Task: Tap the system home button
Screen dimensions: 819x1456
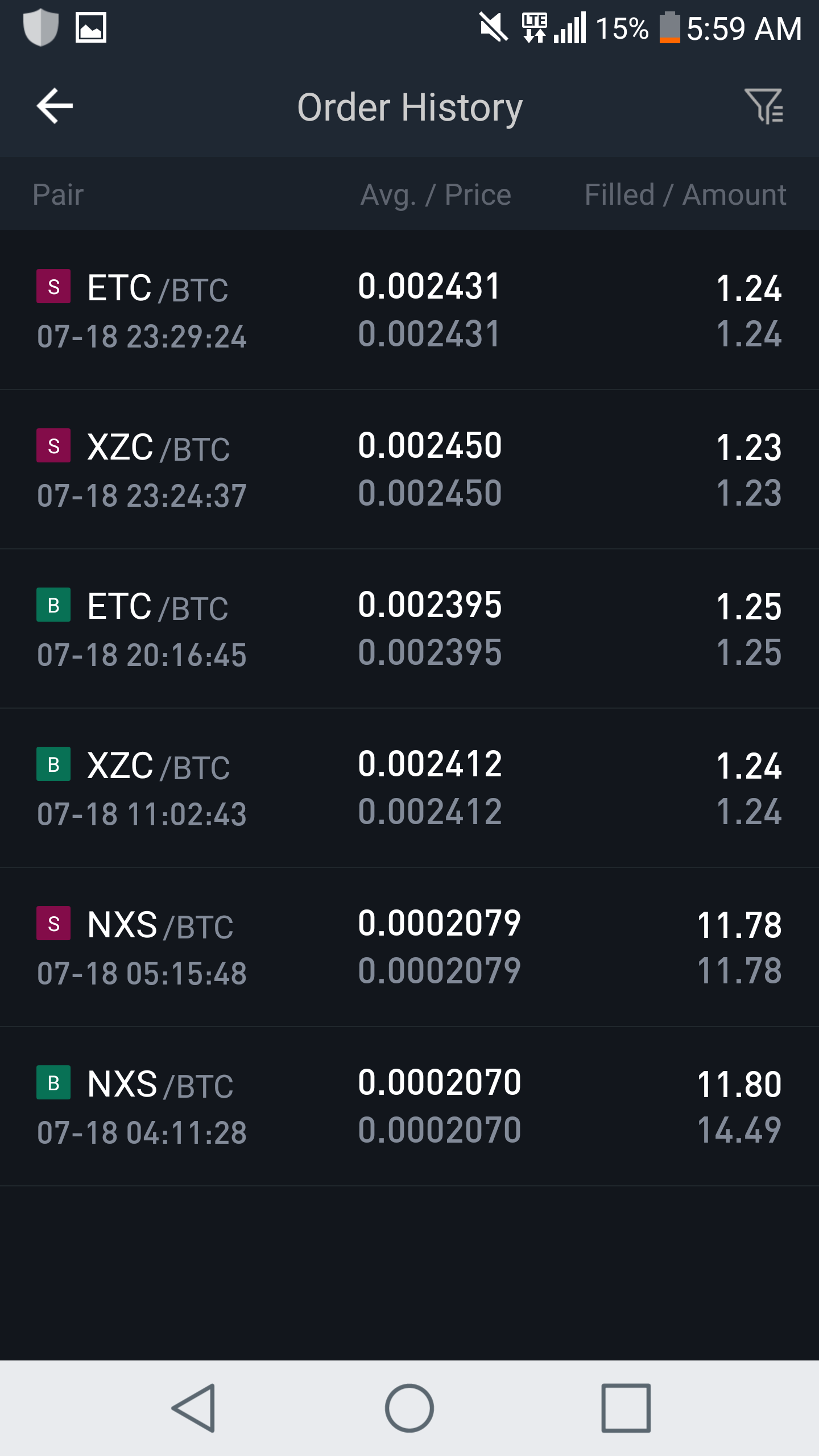Action: pyautogui.click(x=409, y=1408)
